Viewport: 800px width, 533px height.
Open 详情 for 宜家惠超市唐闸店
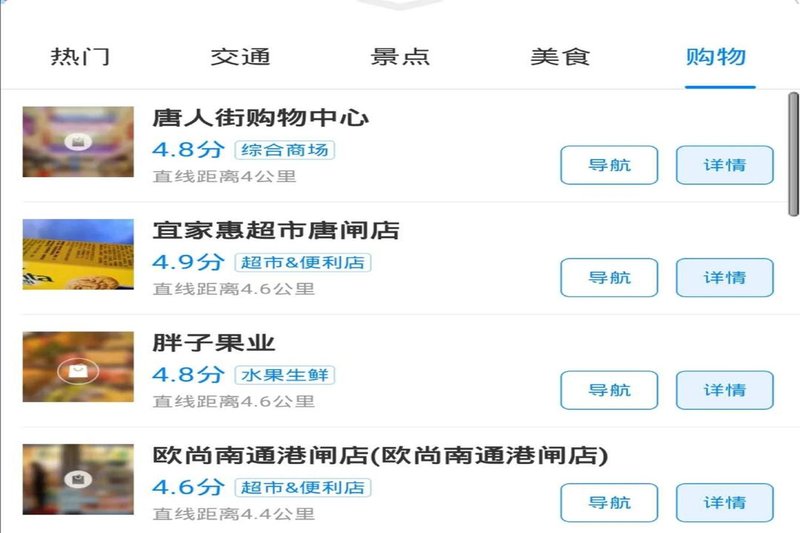(724, 277)
